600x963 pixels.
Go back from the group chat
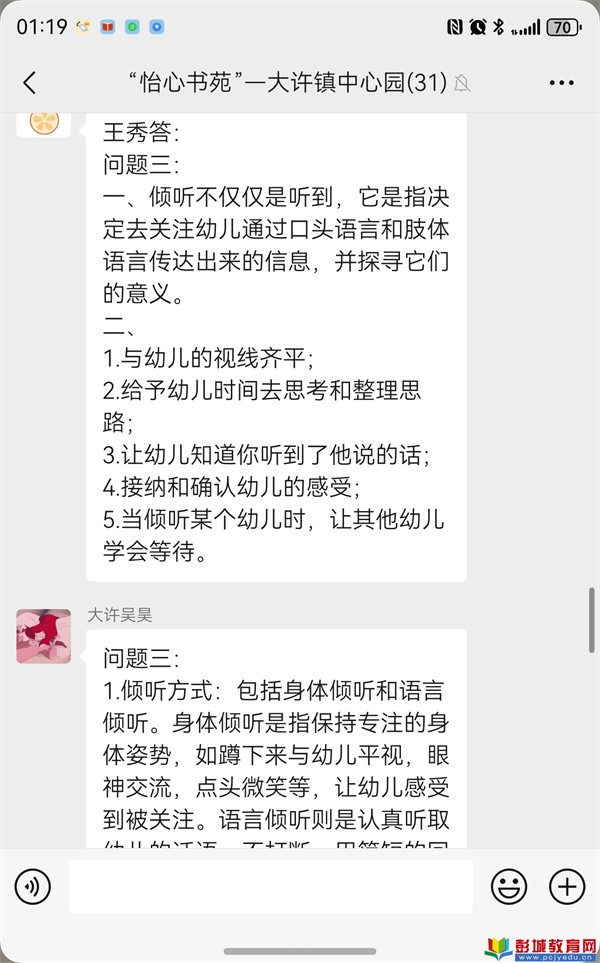[x=30, y=83]
